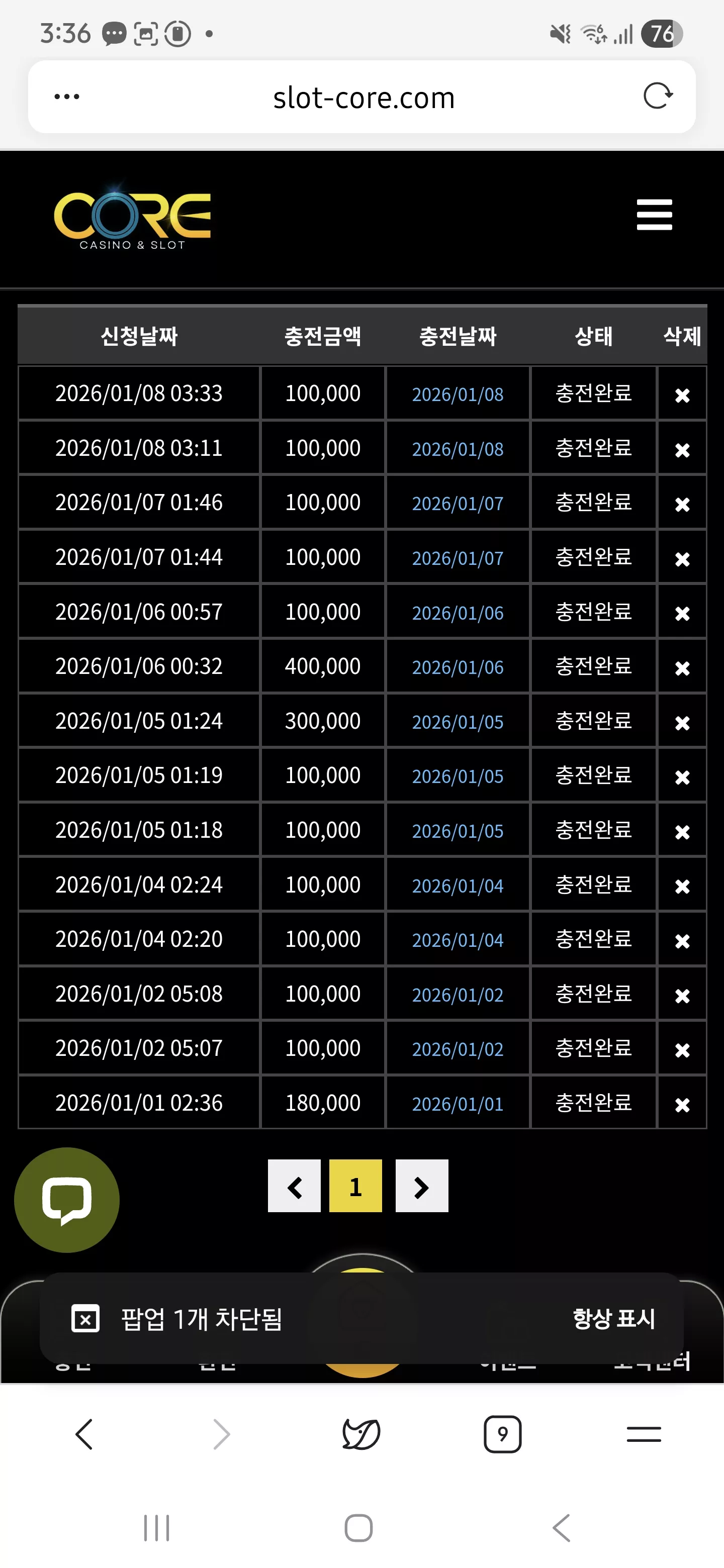724x1568 pixels.
Task: Choose 항상 표시 for blocked popups
Action: 614,1318
